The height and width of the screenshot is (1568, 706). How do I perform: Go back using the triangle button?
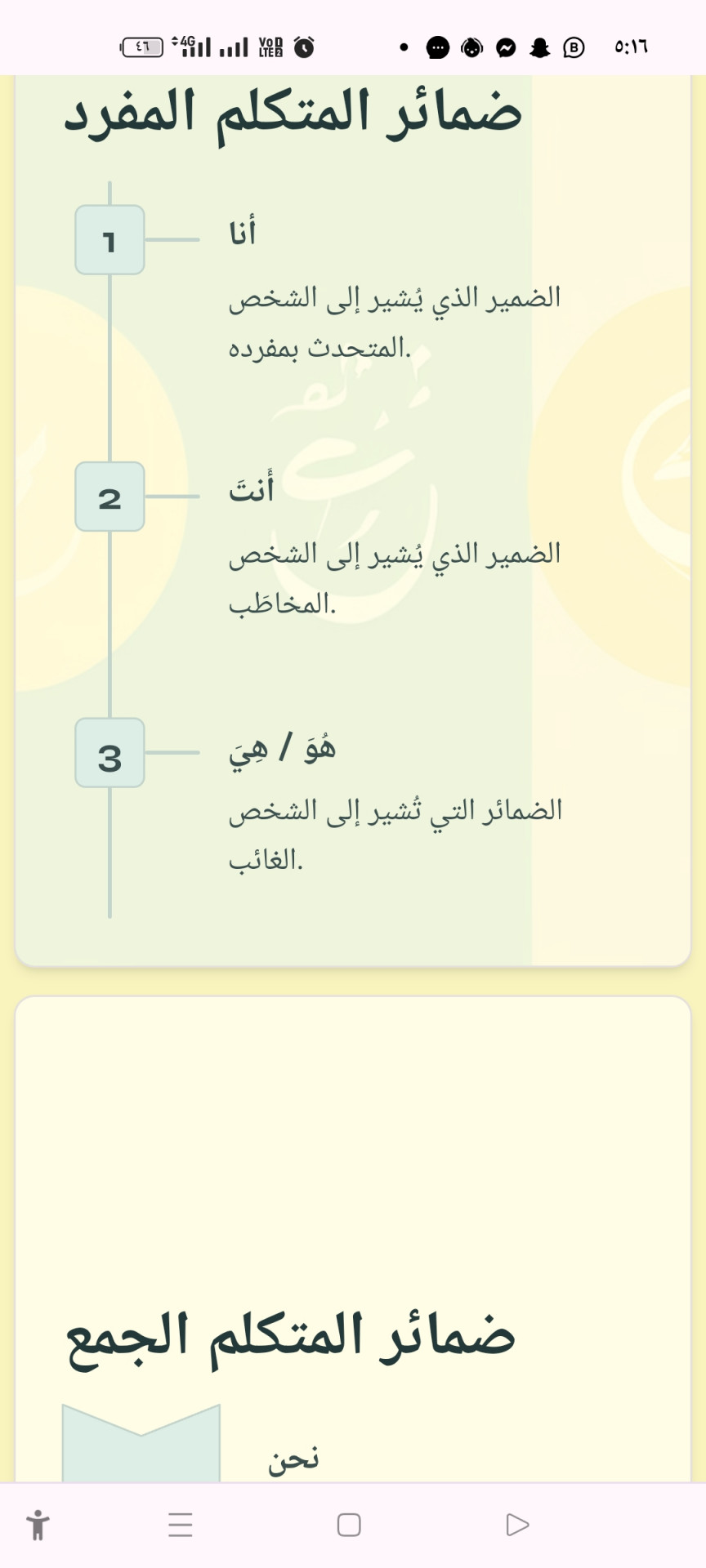[x=517, y=1525]
